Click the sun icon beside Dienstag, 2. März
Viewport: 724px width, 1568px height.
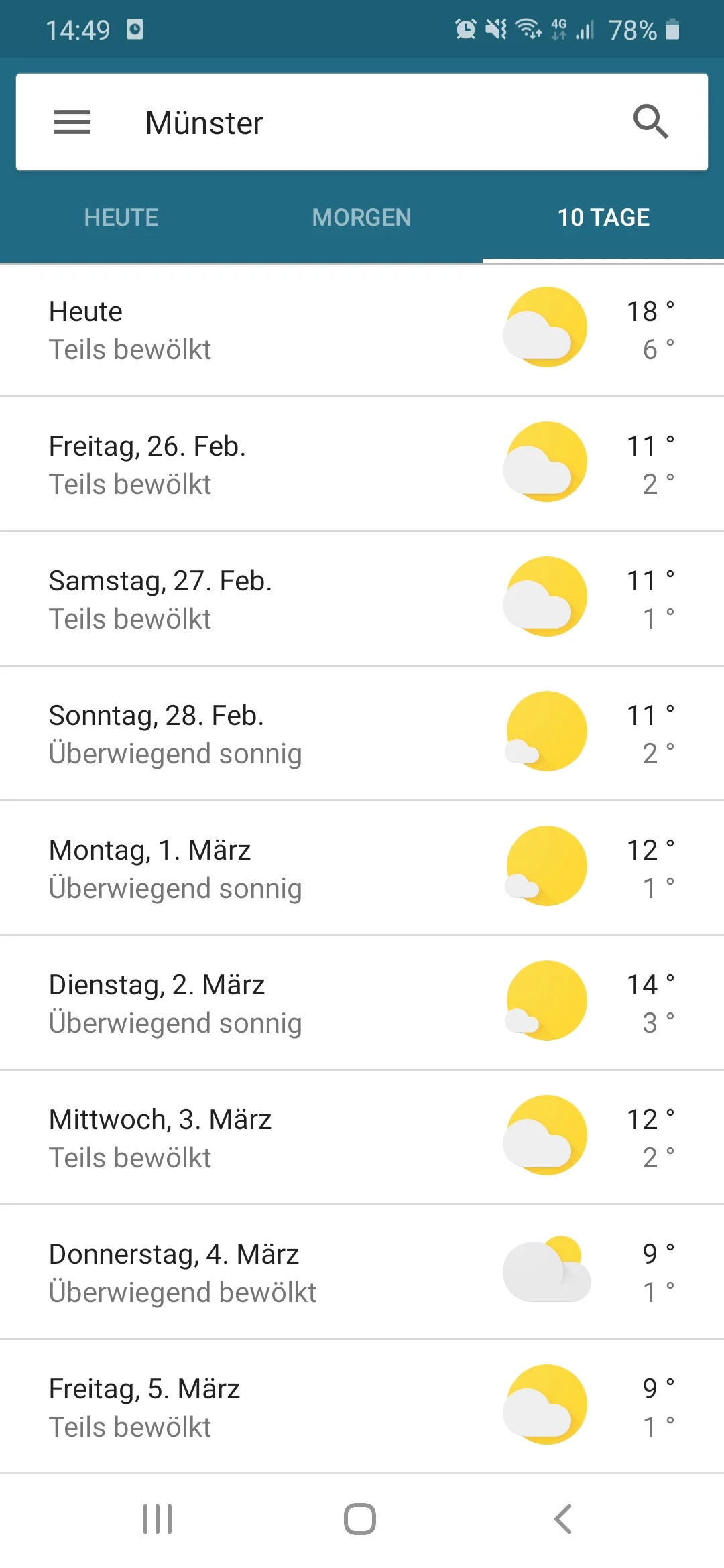(546, 1000)
